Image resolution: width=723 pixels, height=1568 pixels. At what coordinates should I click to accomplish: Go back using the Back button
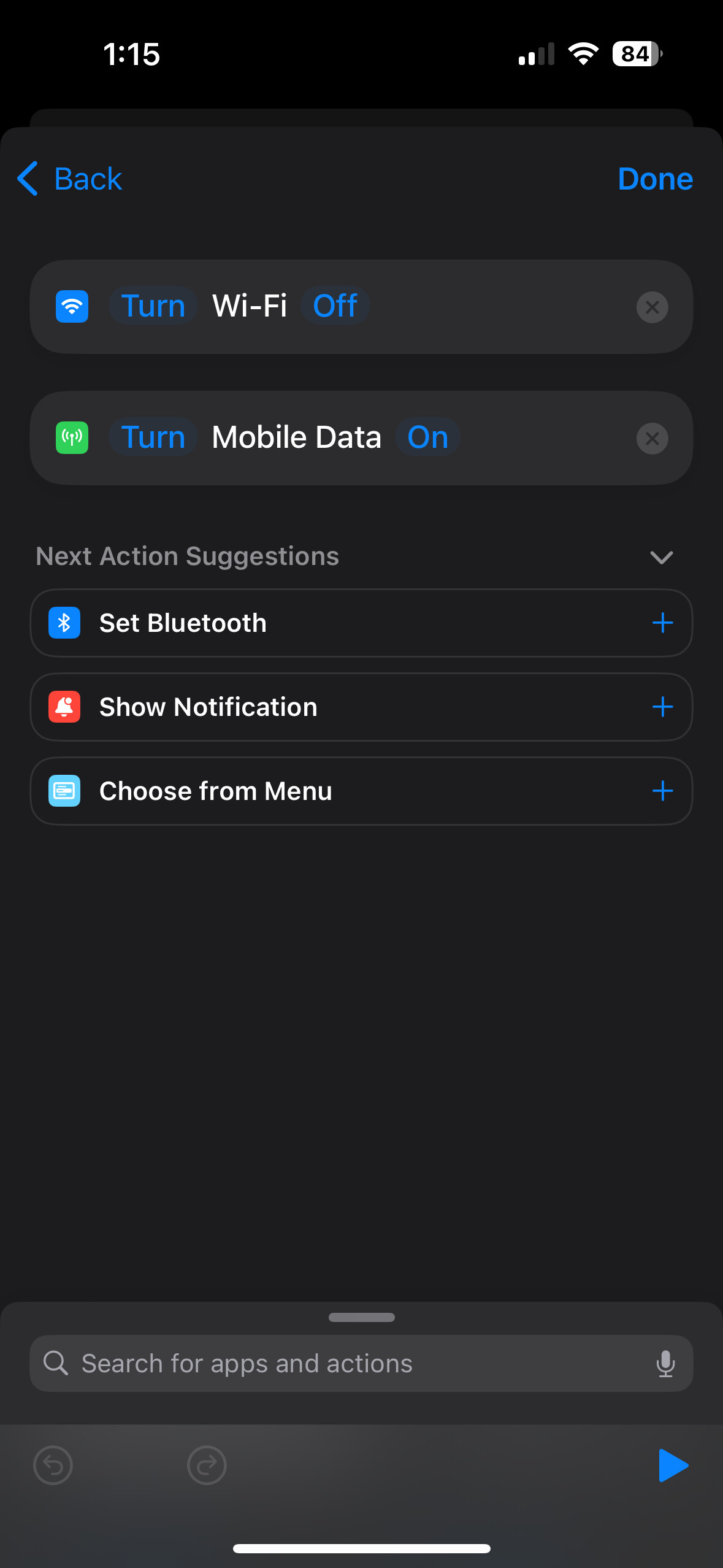(x=69, y=179)
